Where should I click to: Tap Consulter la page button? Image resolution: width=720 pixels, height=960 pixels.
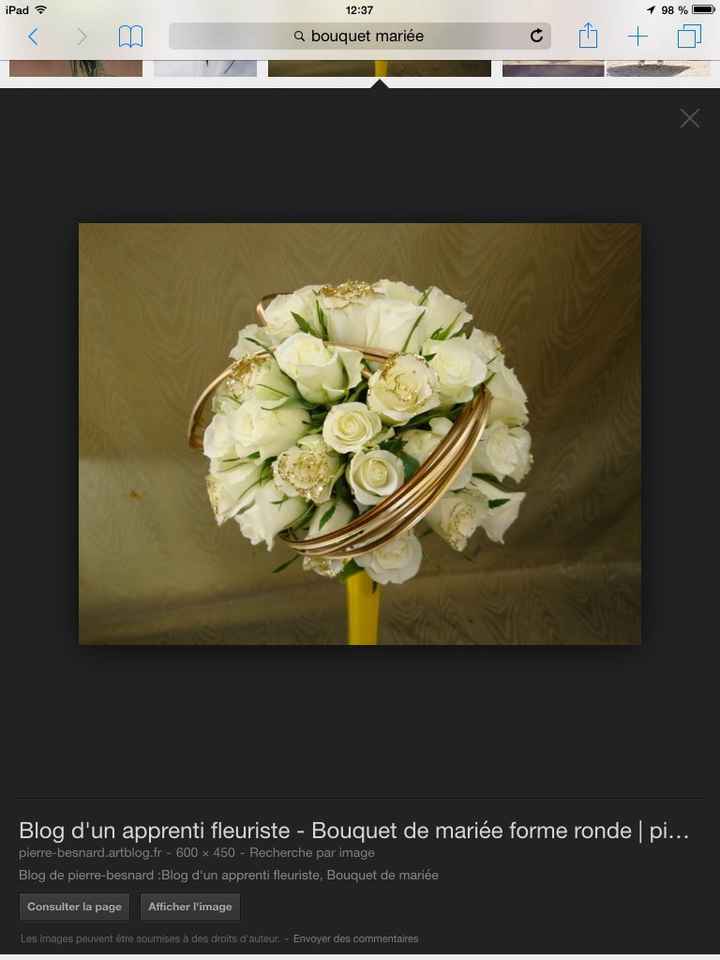pyautogui.click(x=74, y=907)
